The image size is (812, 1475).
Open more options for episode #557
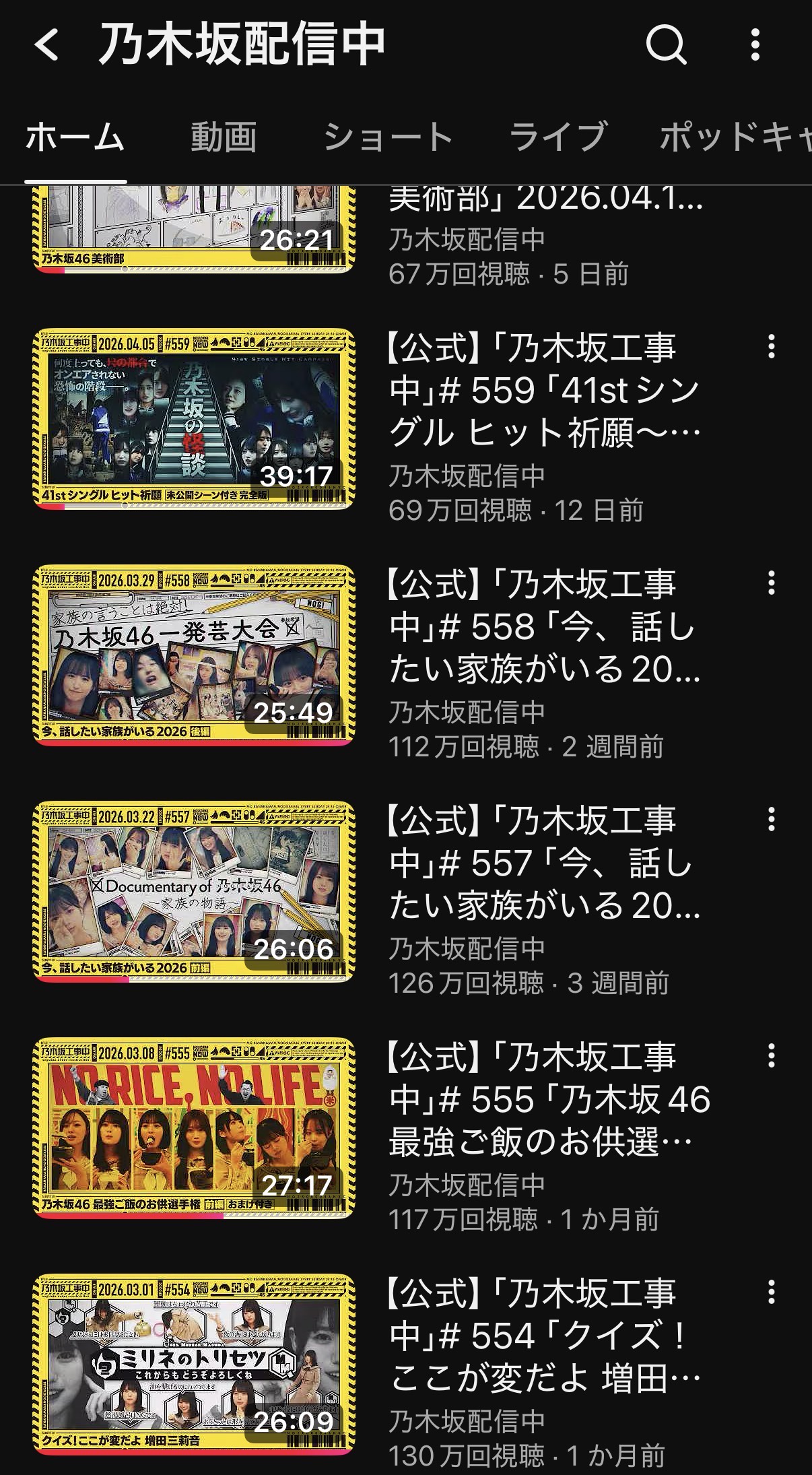771,820
